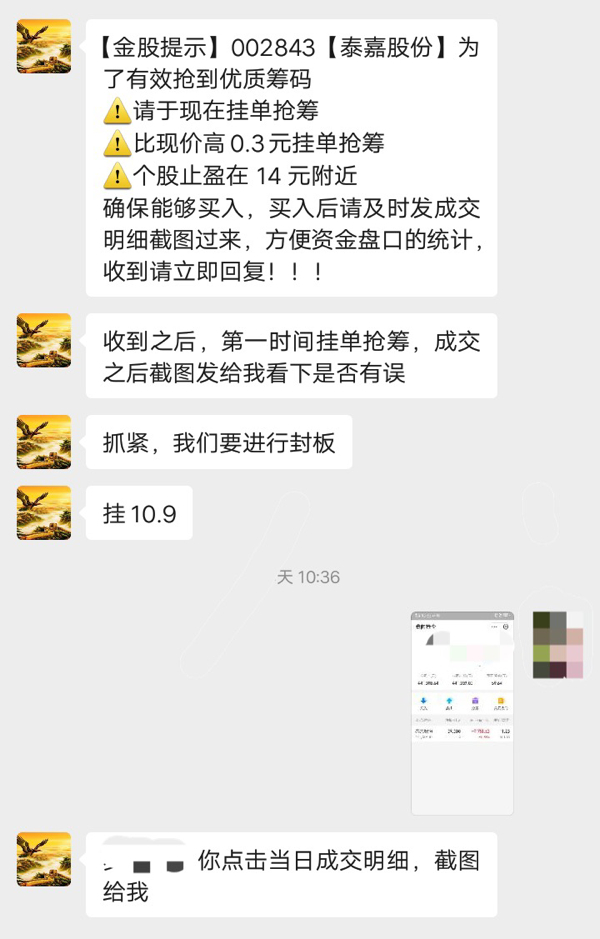This screenshot has height=939, width=600.
Task: Tap the avatar next to 挂 10.9
Action: tap(44, 512)
